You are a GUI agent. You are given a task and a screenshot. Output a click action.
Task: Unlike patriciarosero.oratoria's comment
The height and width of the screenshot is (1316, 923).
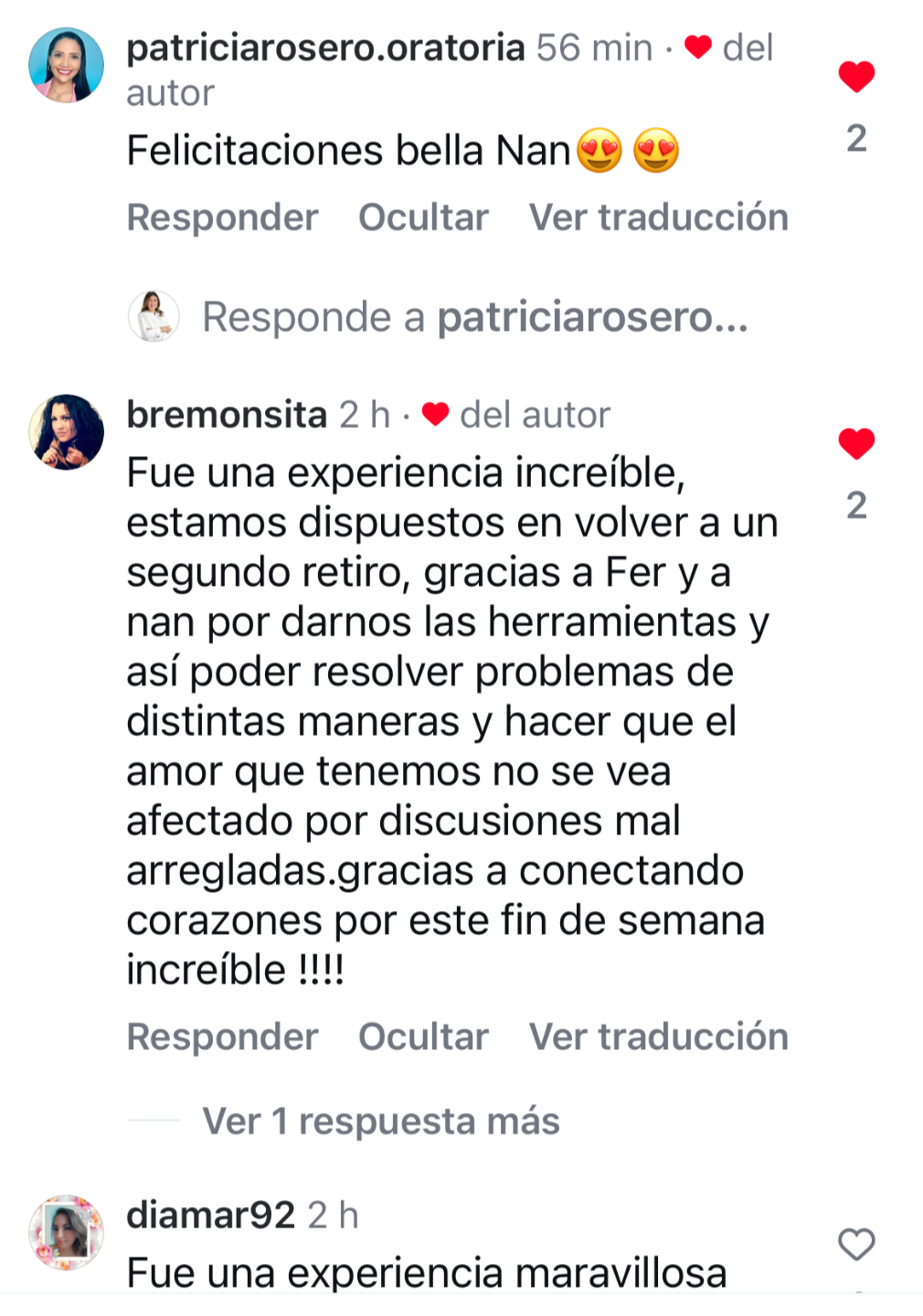855,77
